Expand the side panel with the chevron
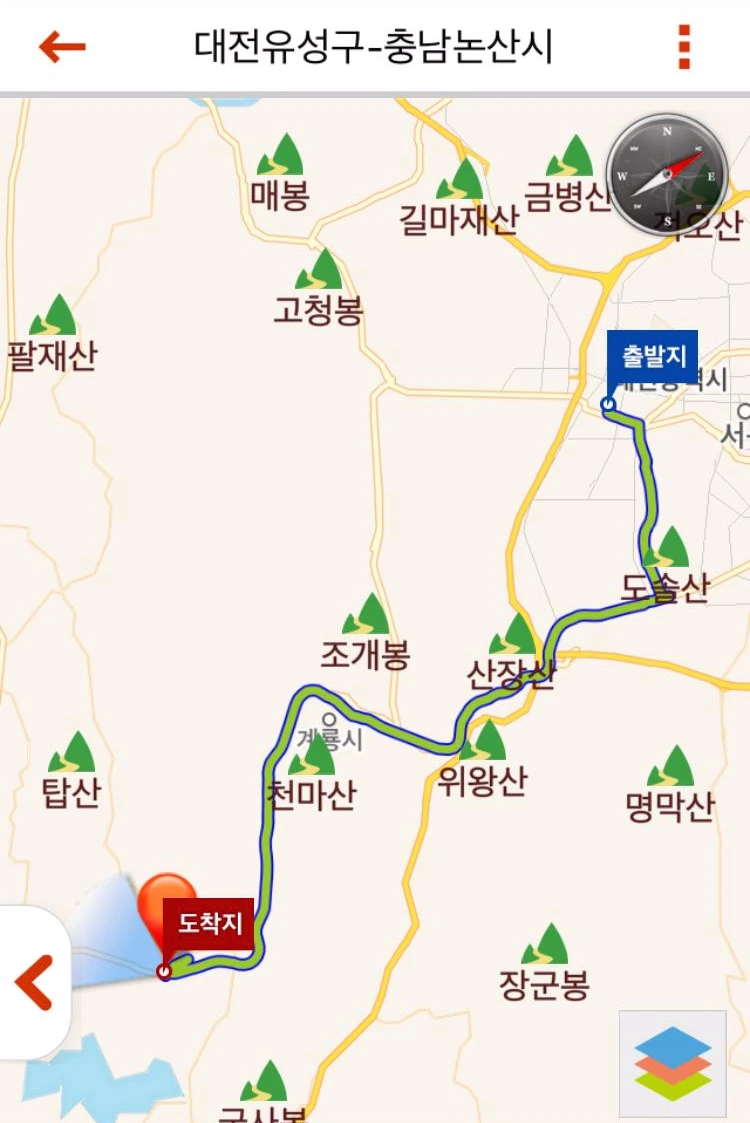This screenshot has height=1123, width=750. pos(34,982)
